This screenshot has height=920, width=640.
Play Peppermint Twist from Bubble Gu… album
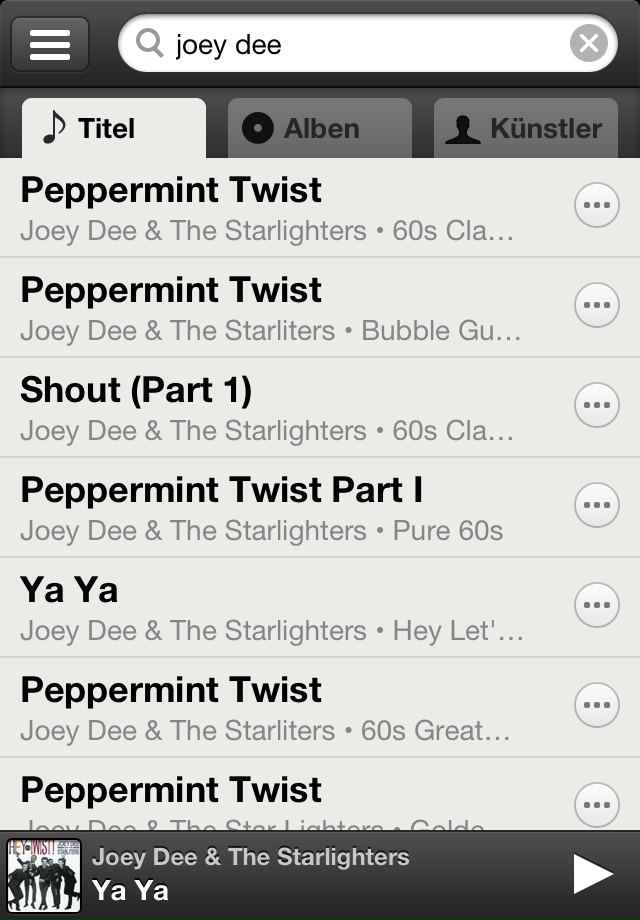(280, 308)
